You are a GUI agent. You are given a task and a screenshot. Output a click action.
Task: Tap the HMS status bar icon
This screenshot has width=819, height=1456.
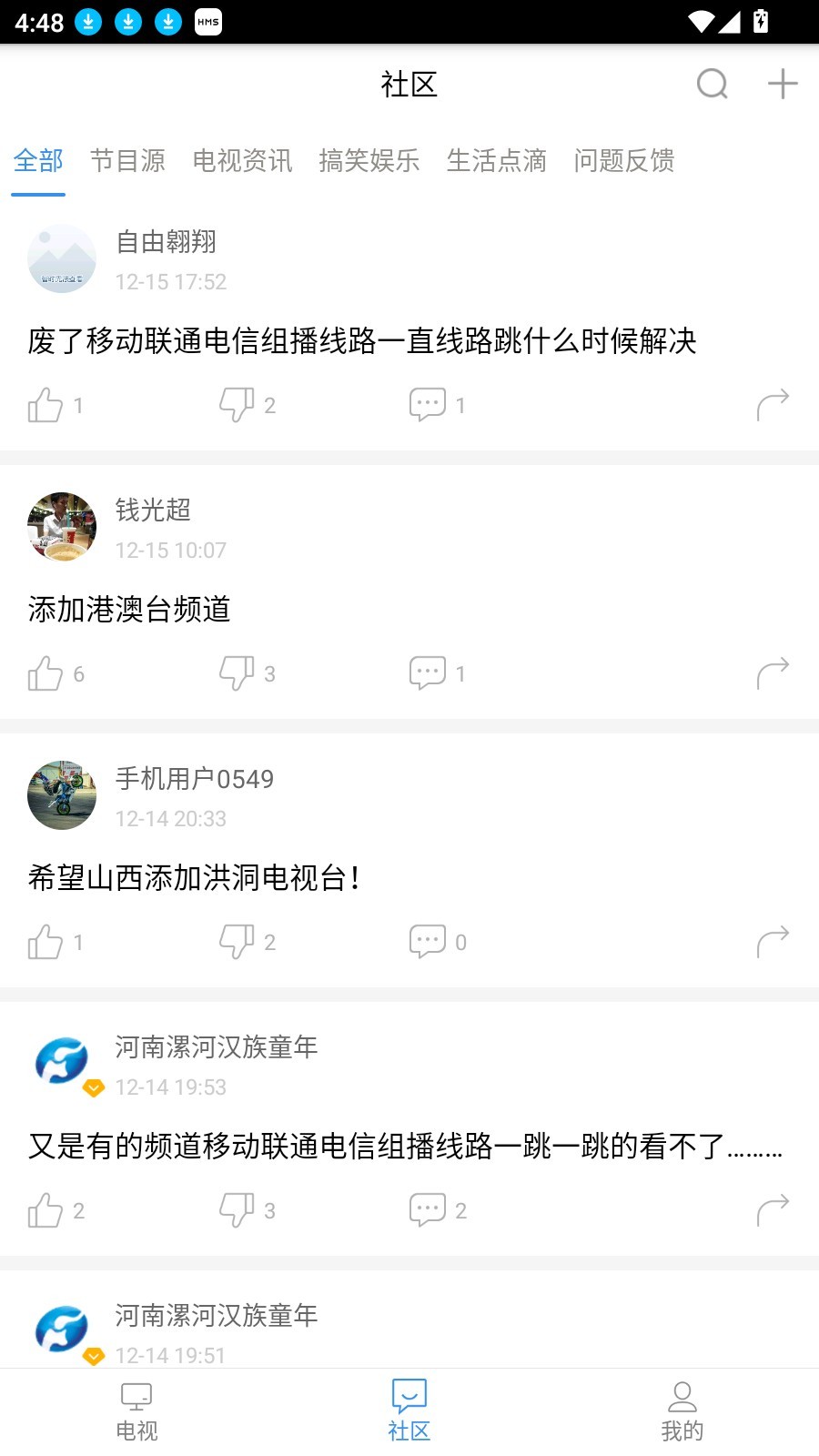[208, 23]
